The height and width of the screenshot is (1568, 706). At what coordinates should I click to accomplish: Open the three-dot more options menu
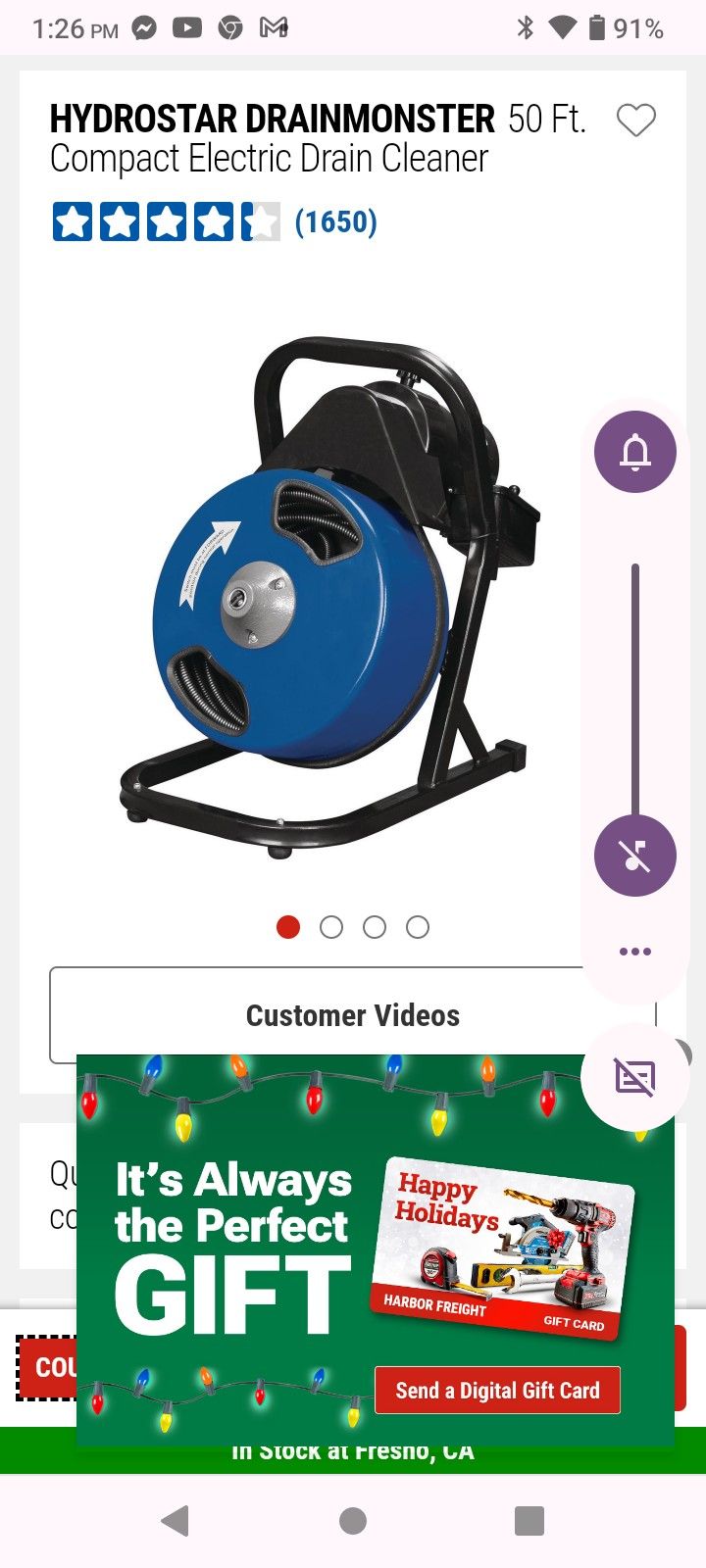pyautogui.click(x=635, y=951)
